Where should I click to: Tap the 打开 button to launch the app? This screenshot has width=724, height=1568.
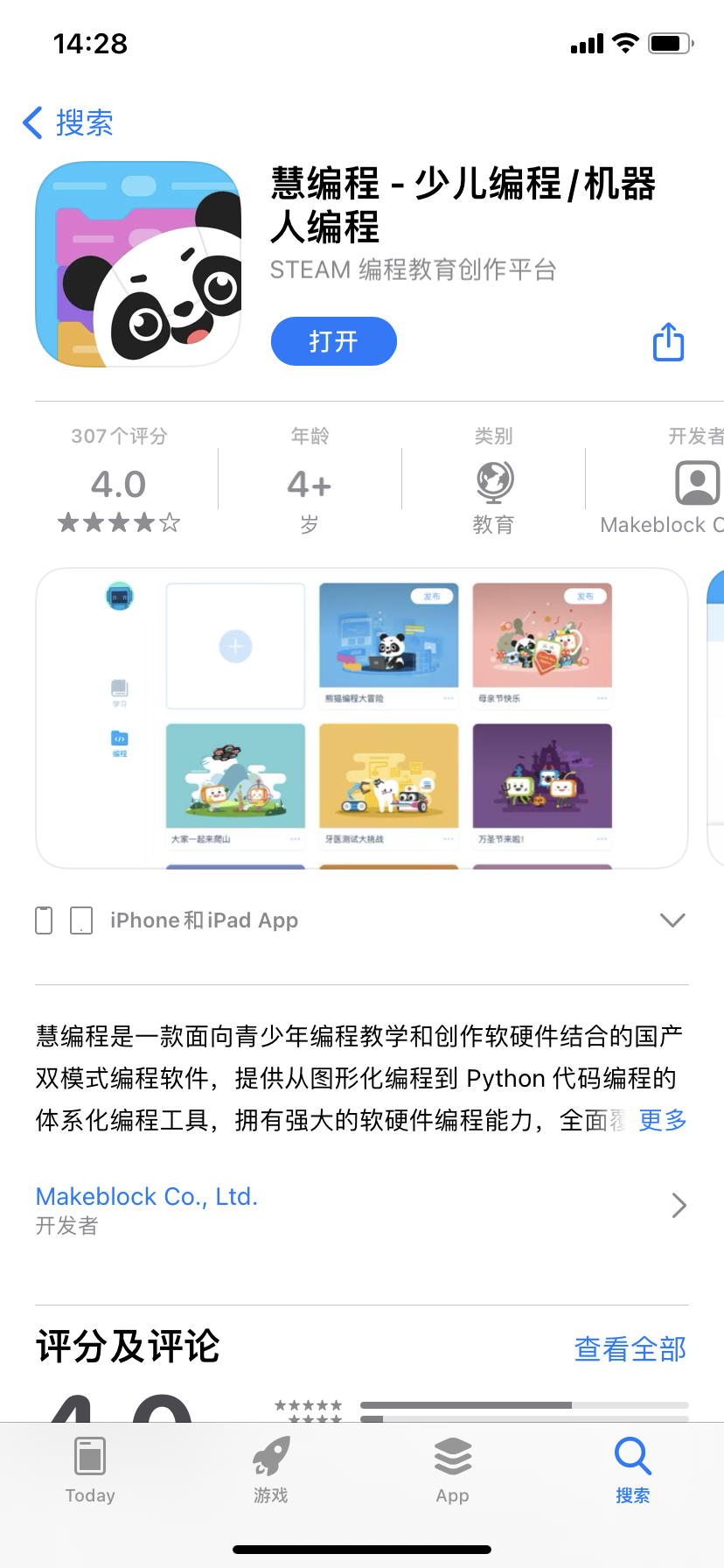[333, 341]
